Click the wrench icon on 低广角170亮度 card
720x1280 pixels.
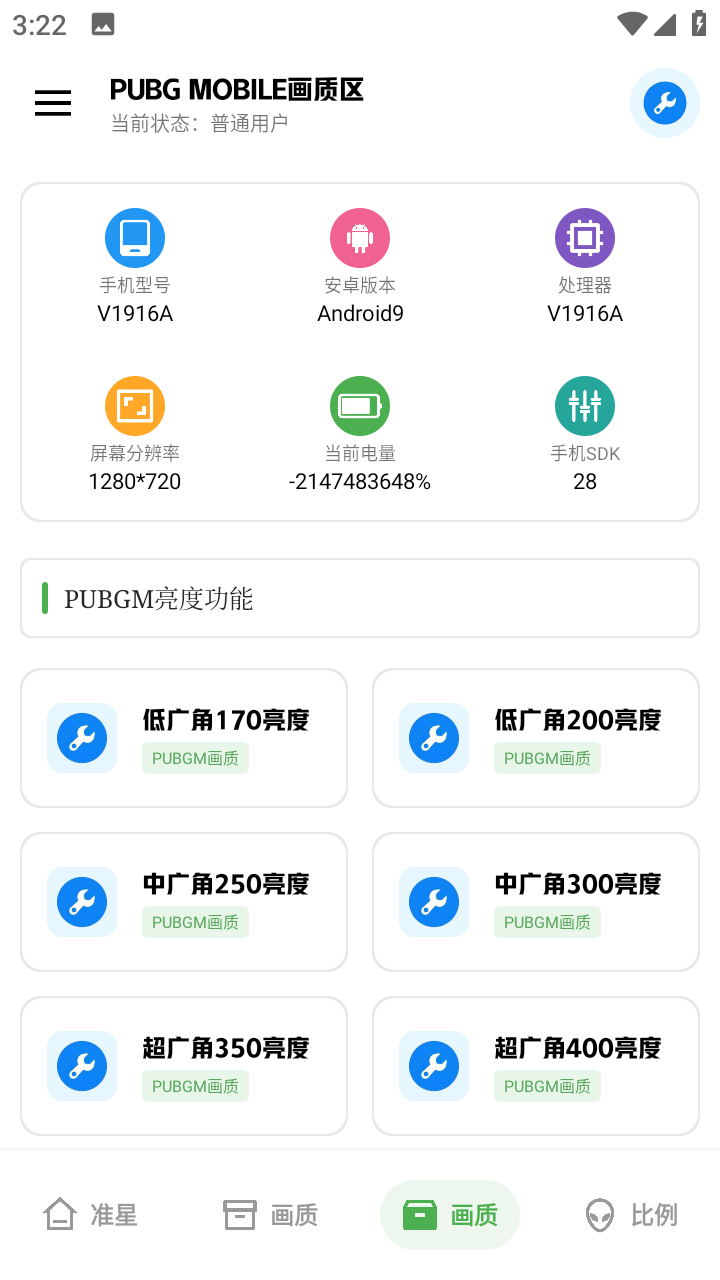[81, 737]
